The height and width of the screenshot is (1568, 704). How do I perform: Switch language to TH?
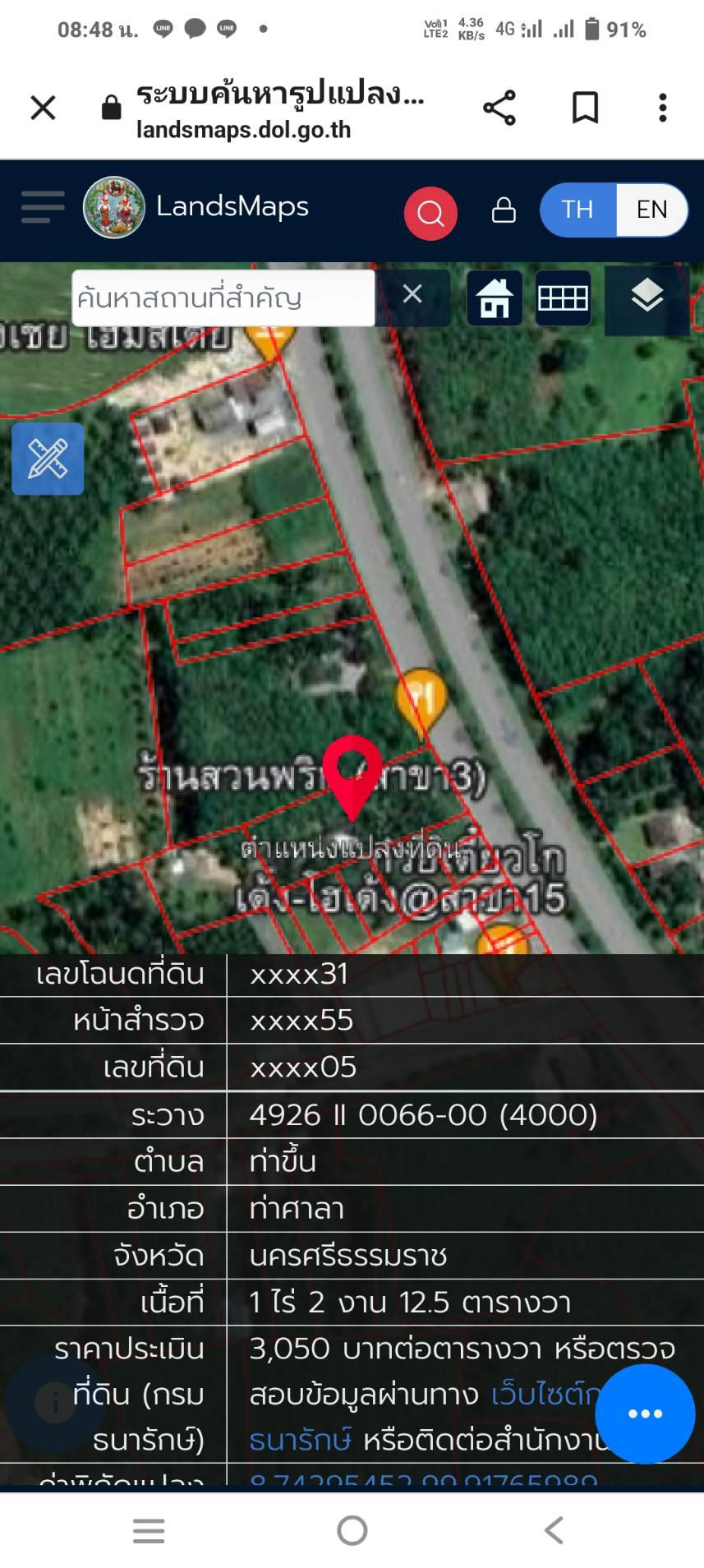tap(577, 210)
